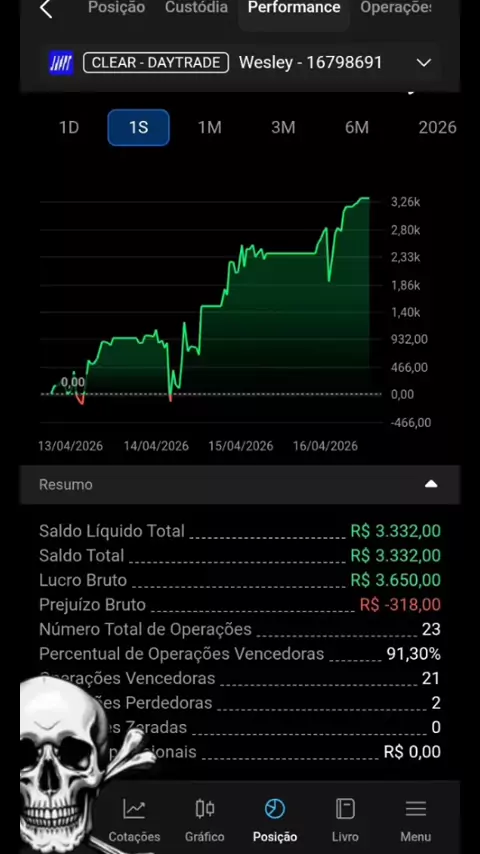The image size is (480, 854).
Task: Select the Performance tab
Action: pos(294,8)
